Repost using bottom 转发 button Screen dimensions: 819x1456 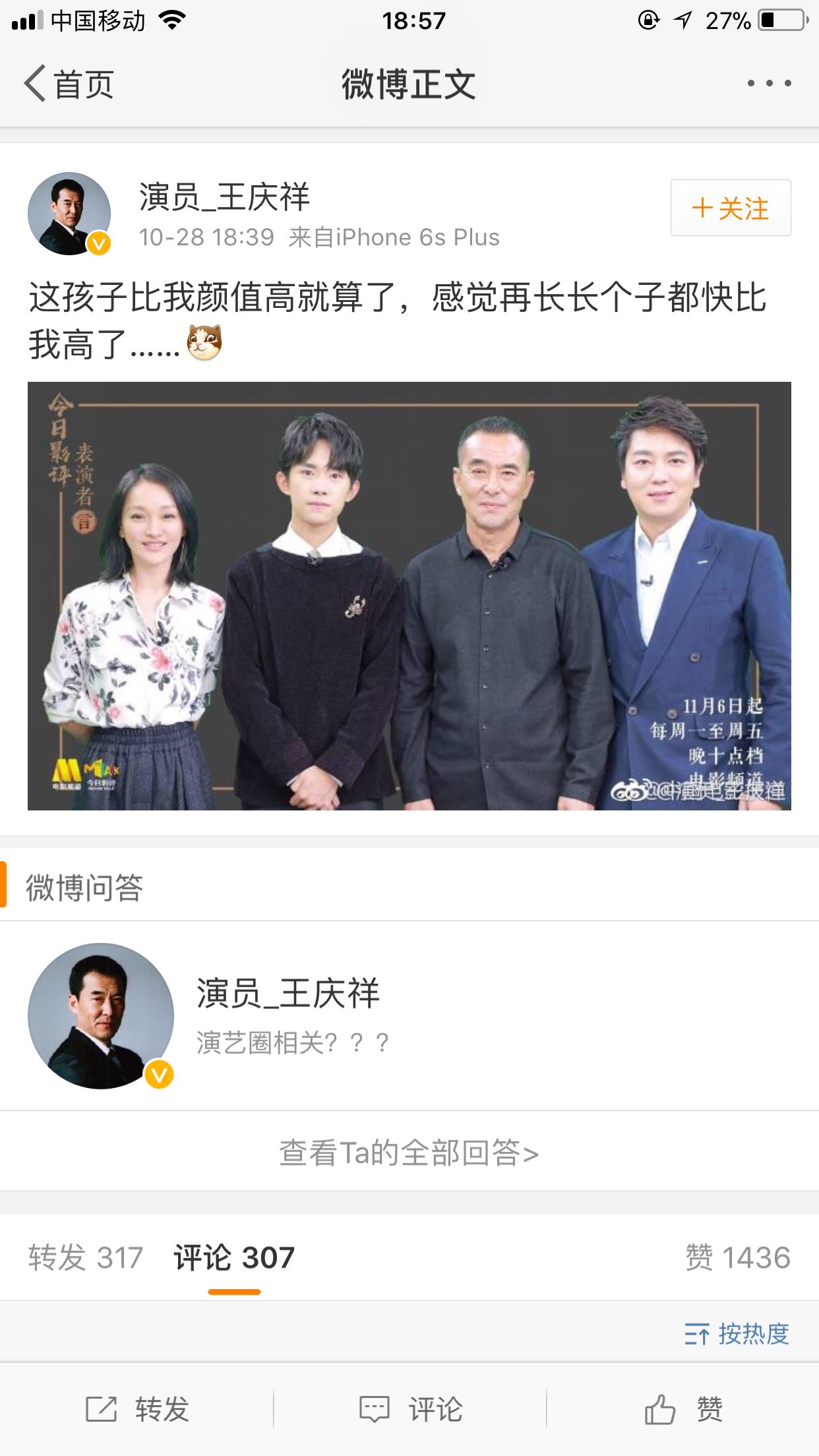(x=137, y=1410)
